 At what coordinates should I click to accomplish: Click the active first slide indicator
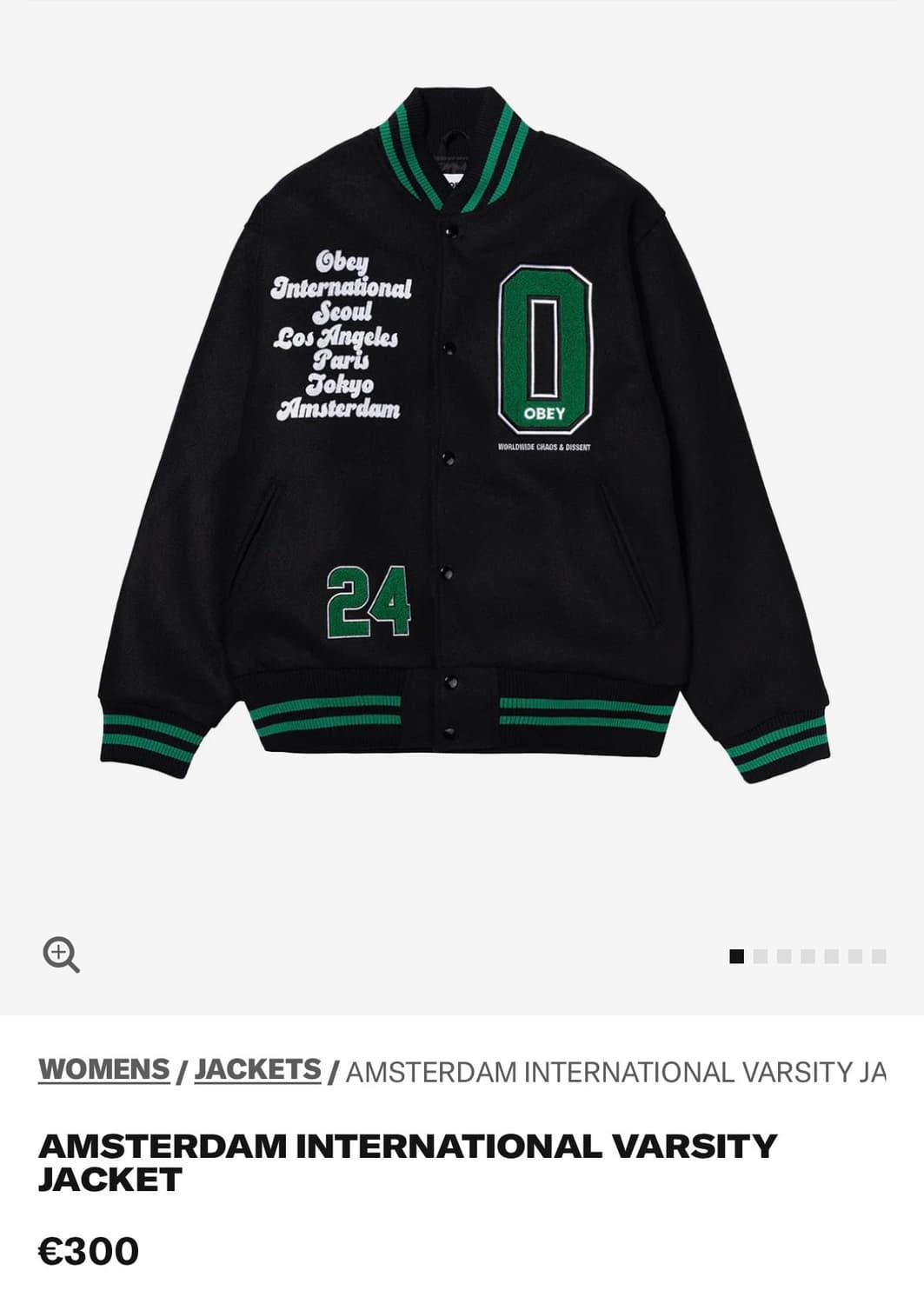[737, 955]
